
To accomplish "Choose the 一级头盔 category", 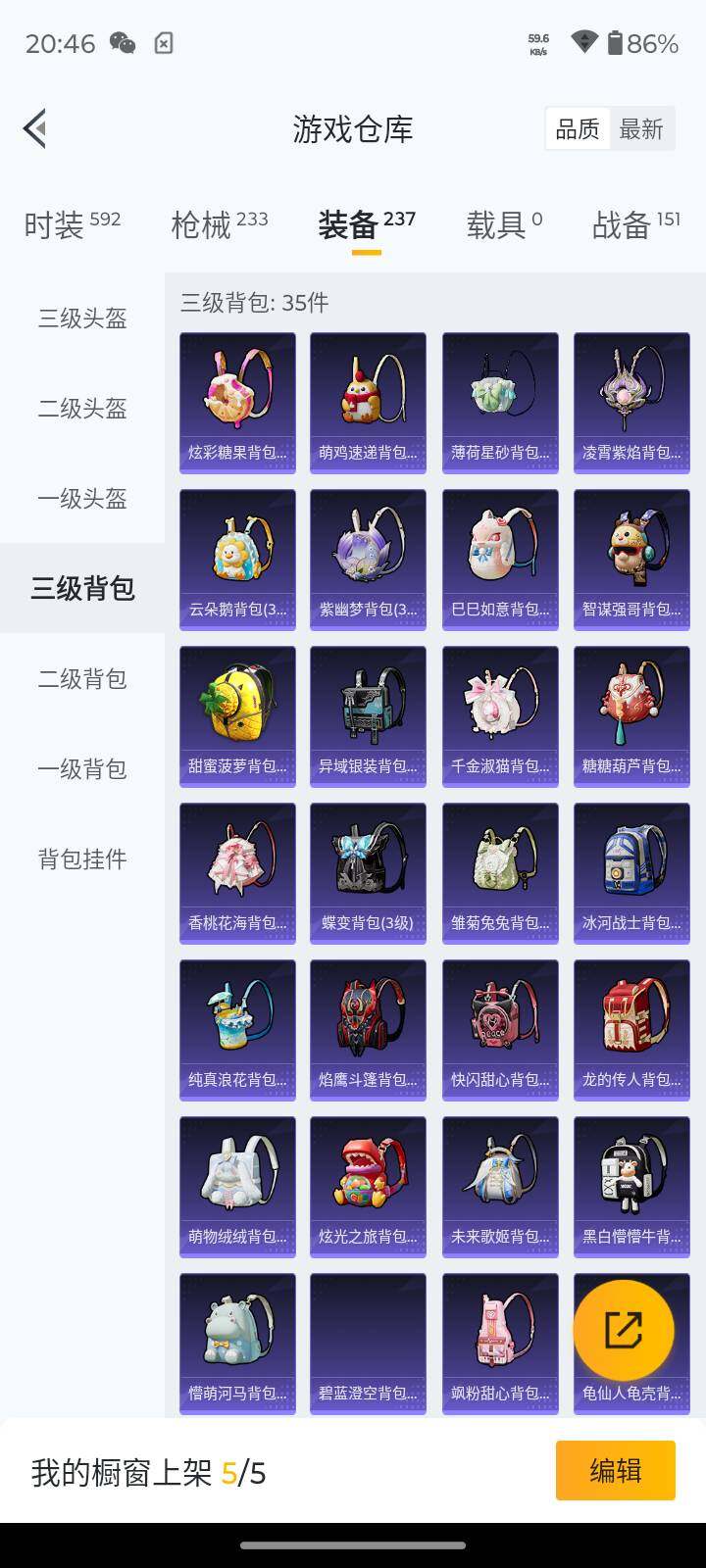I will (x=82, y=499).
